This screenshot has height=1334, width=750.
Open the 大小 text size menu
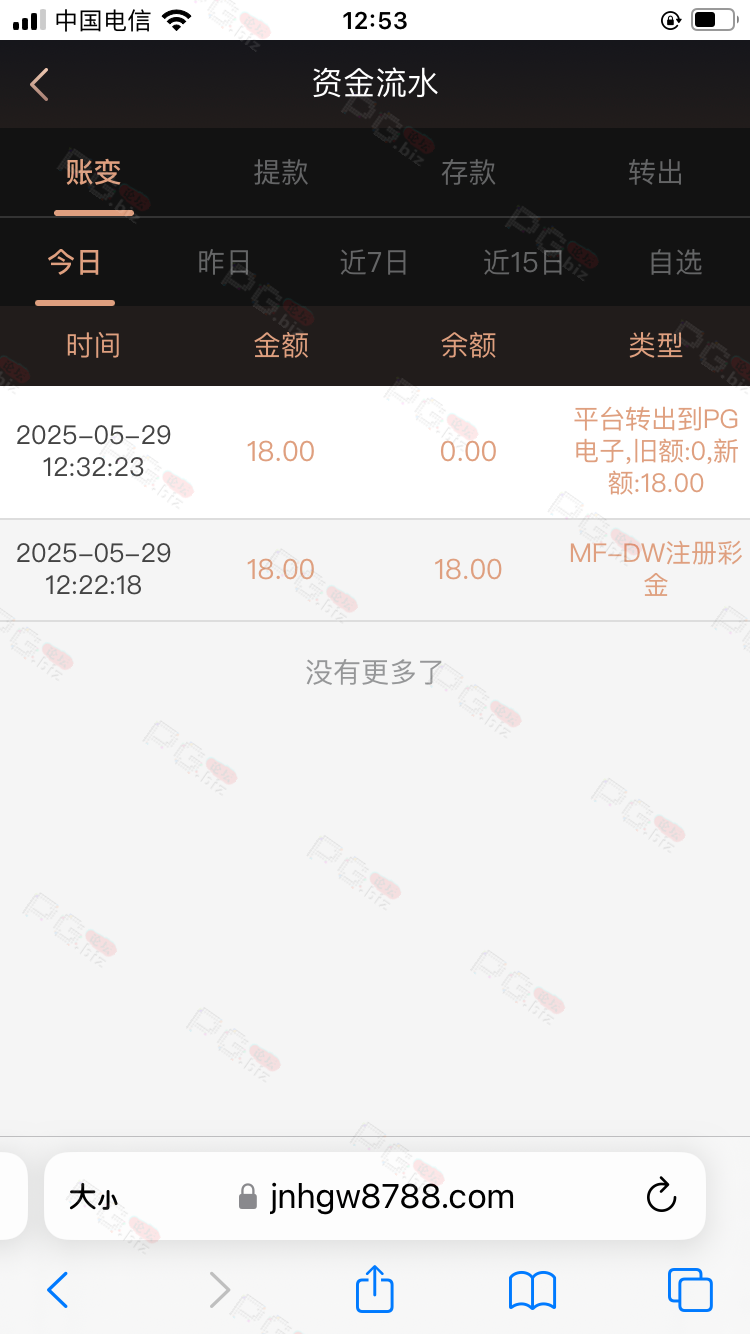click(93, 1197)
